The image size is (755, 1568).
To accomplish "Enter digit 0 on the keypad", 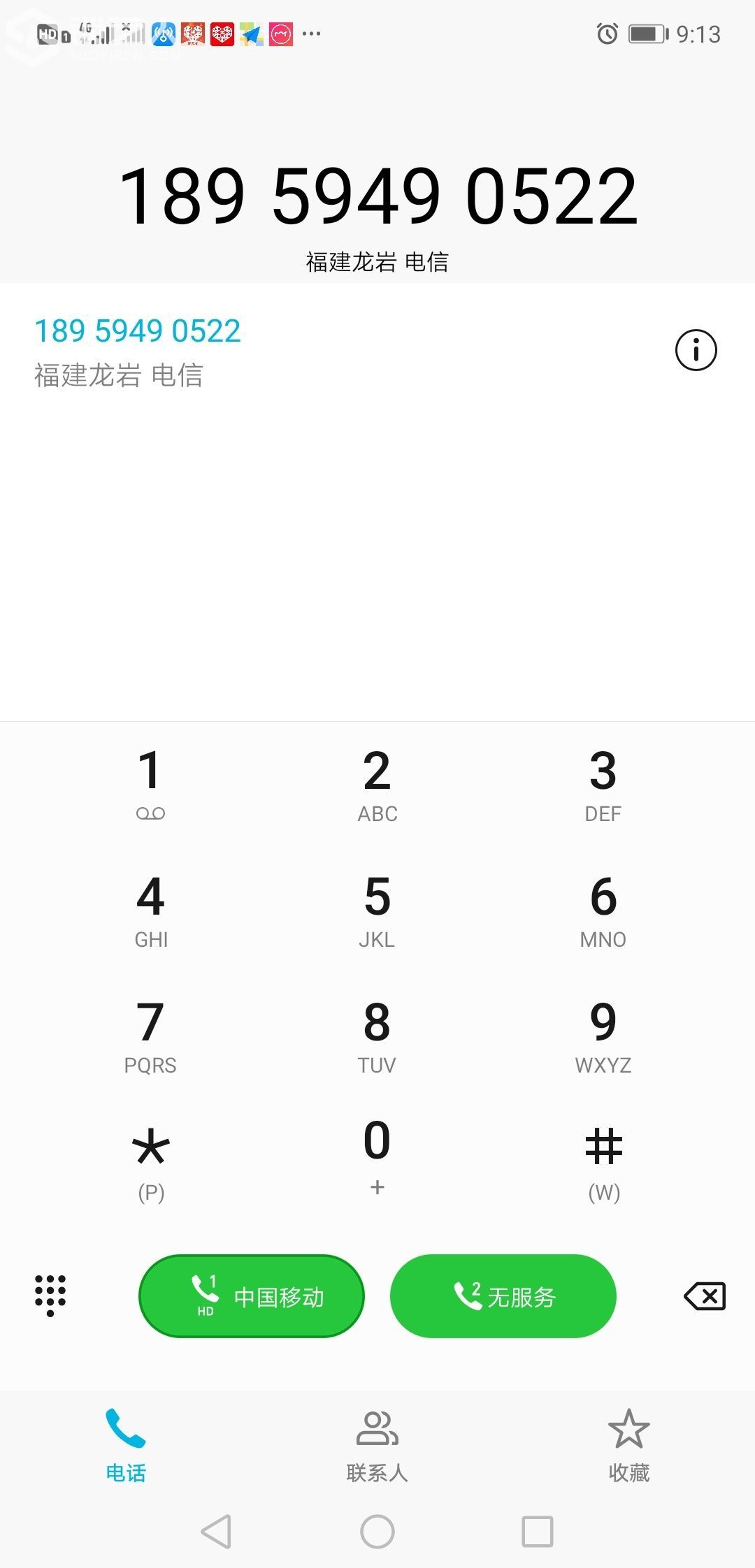I will coord(377,1156).
